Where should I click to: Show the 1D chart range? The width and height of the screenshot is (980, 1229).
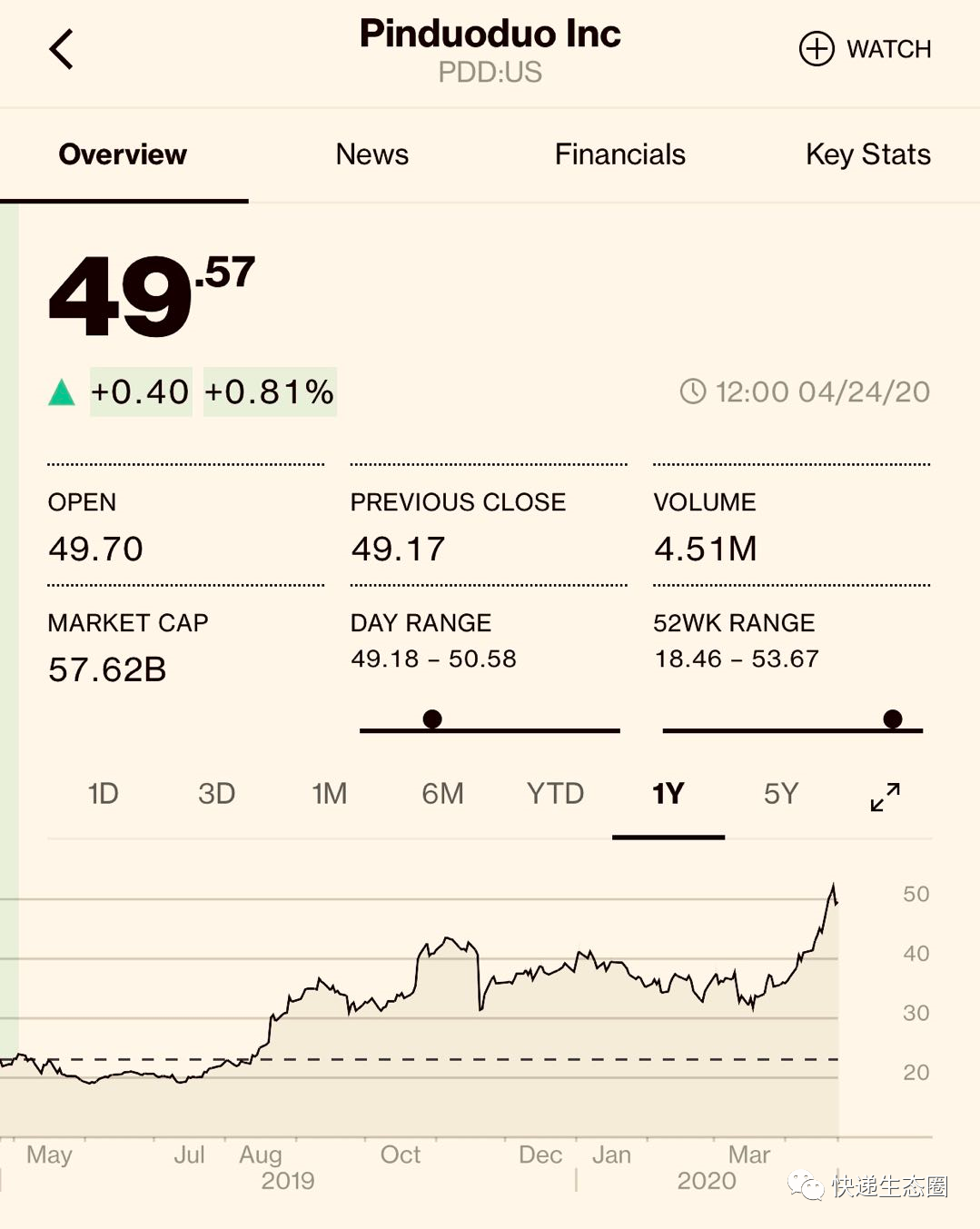pyautogui.click(x=103, y=794)
